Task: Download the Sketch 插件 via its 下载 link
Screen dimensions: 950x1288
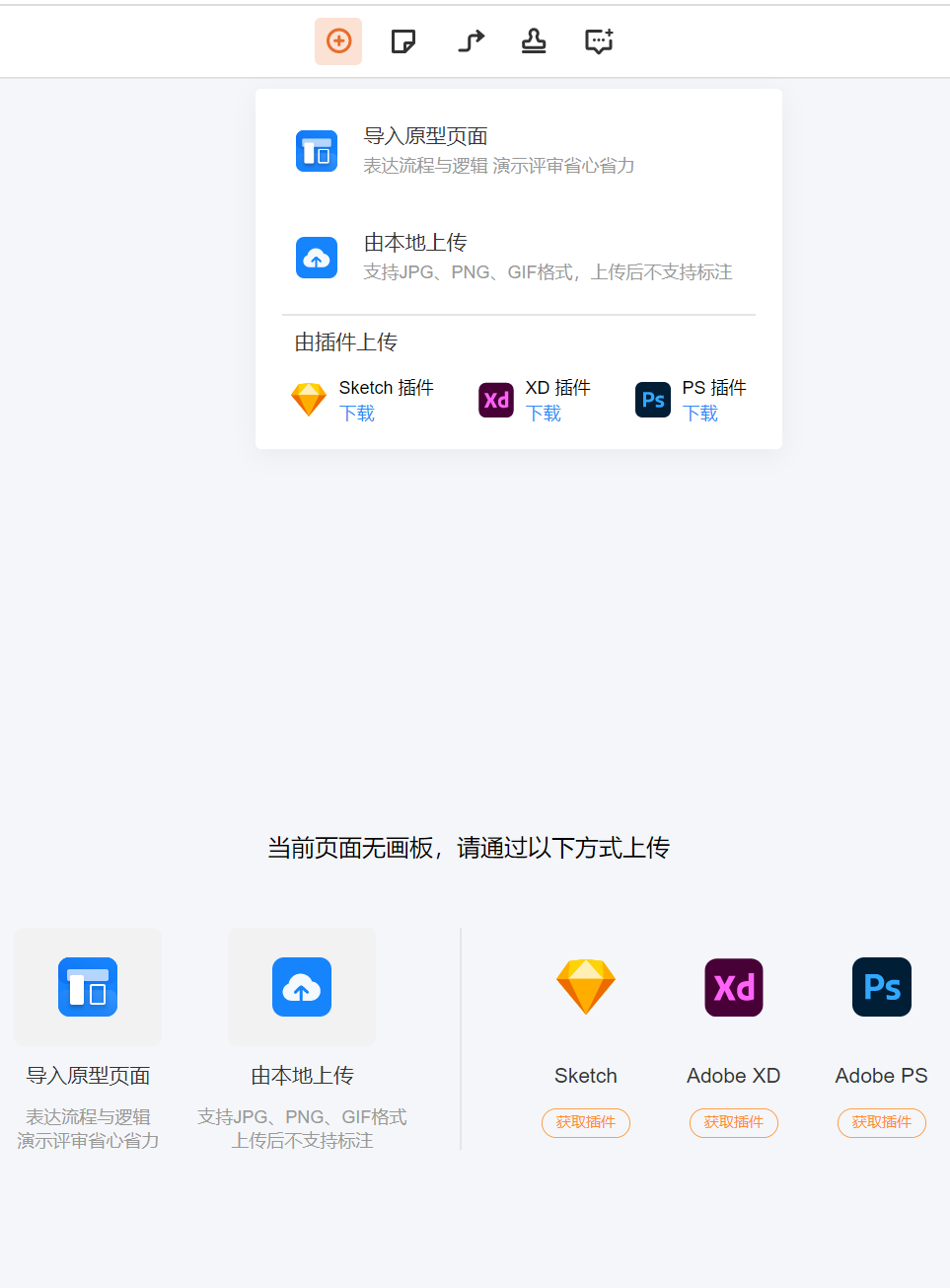Action: coord(356,413)
